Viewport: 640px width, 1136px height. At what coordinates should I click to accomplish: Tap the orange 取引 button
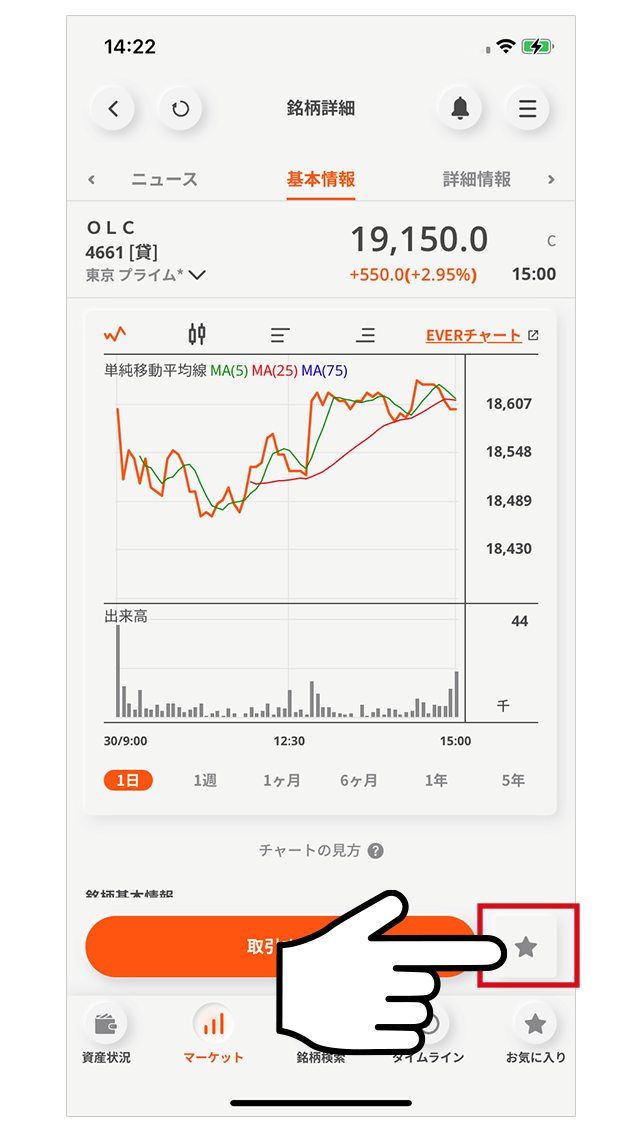coord(200,946)
